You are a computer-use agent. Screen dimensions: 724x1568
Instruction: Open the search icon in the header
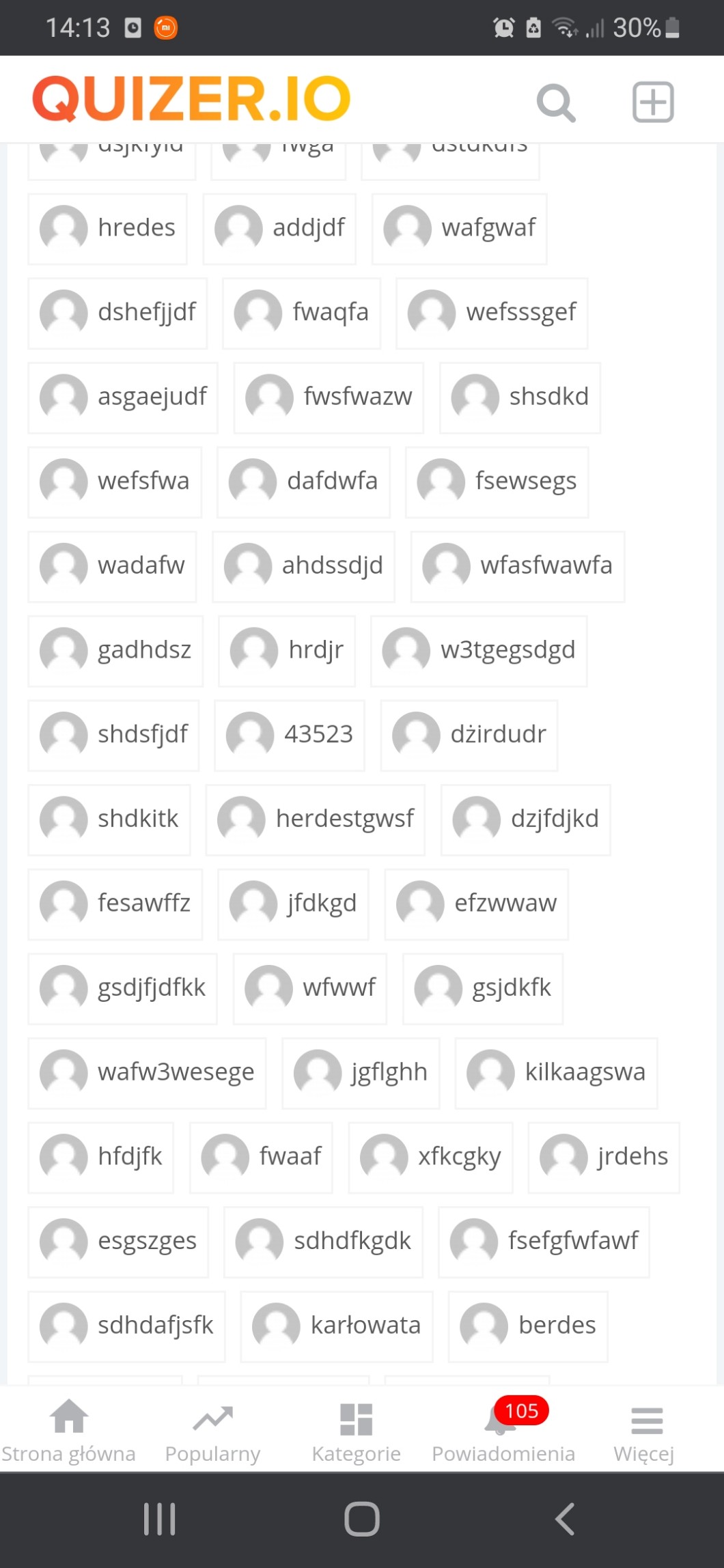pyautogui.click(x=556, y=102)
